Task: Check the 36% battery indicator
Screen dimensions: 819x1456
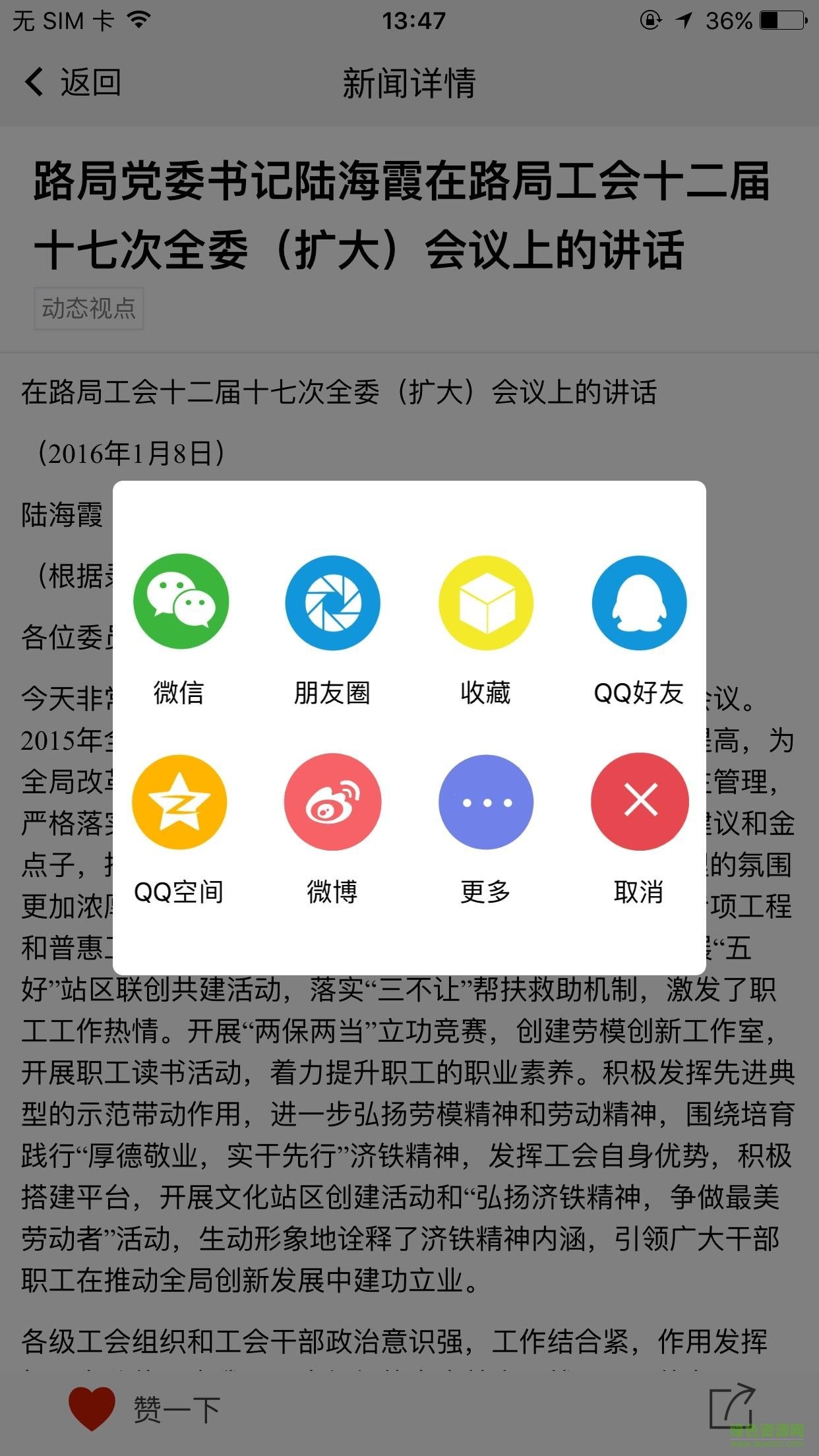Action: [x=729, y=20]
